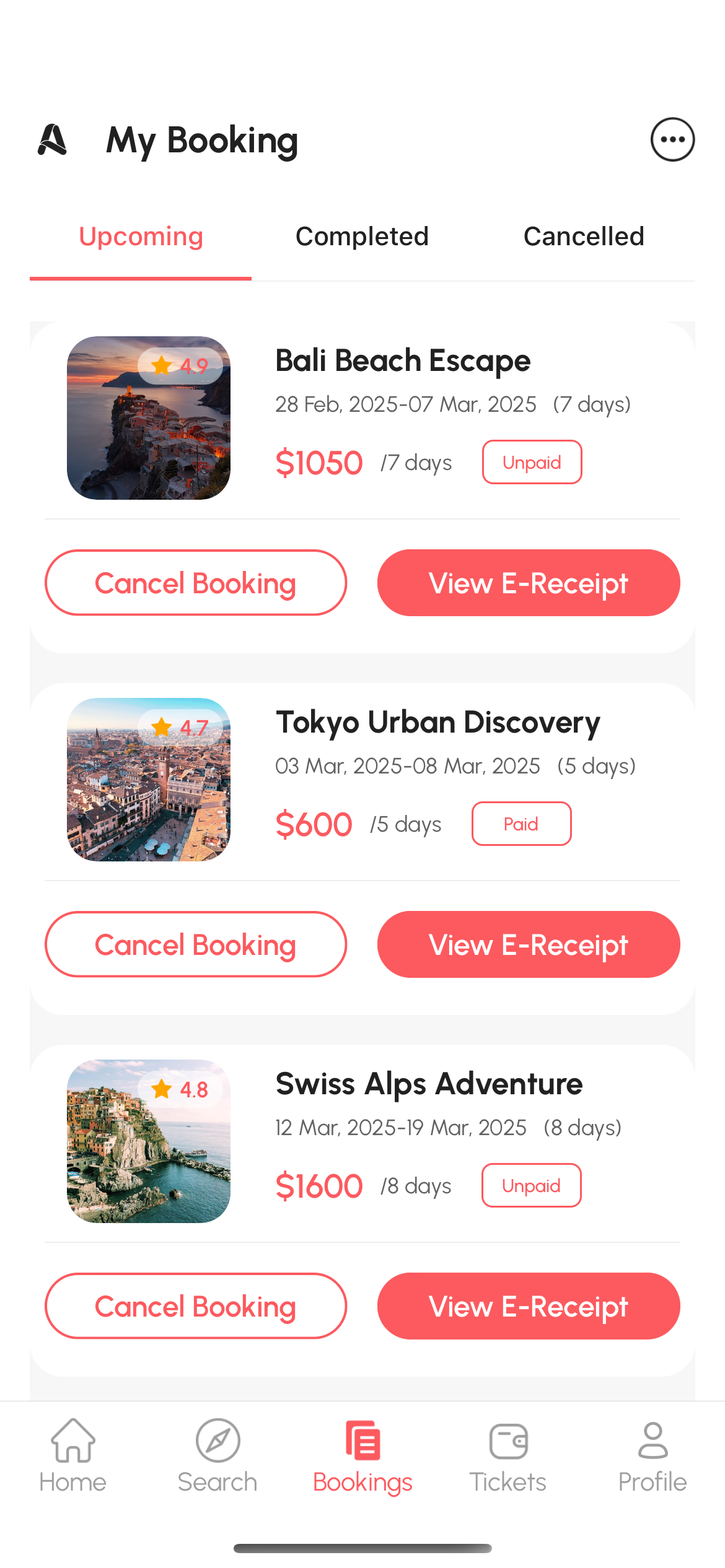Screen dimensions: 725x1568
Task: View e-receipt for Bali Beach Escape
Action: 528,583
